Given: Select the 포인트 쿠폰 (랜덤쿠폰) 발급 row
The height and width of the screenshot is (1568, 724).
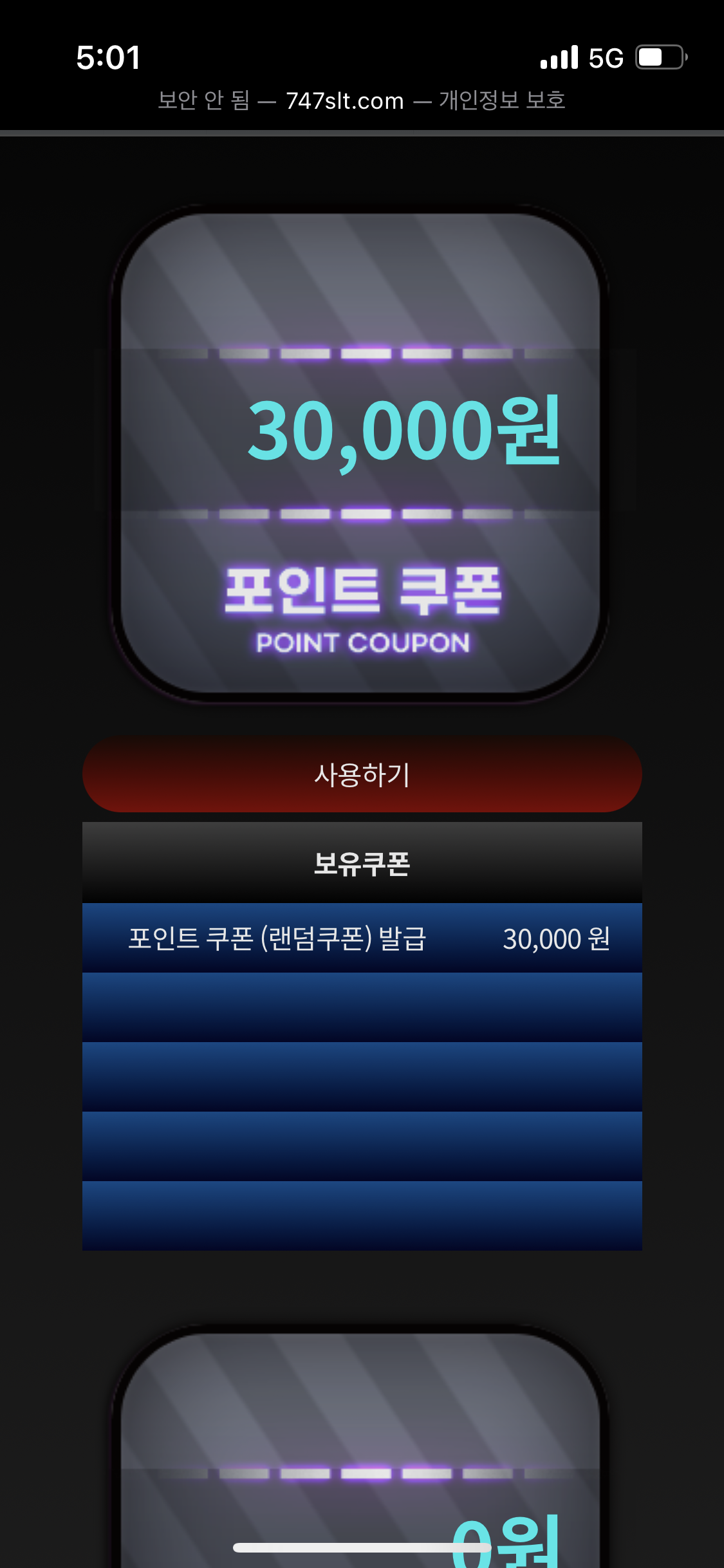Looking at the screenshot, I should coord(362,938).
